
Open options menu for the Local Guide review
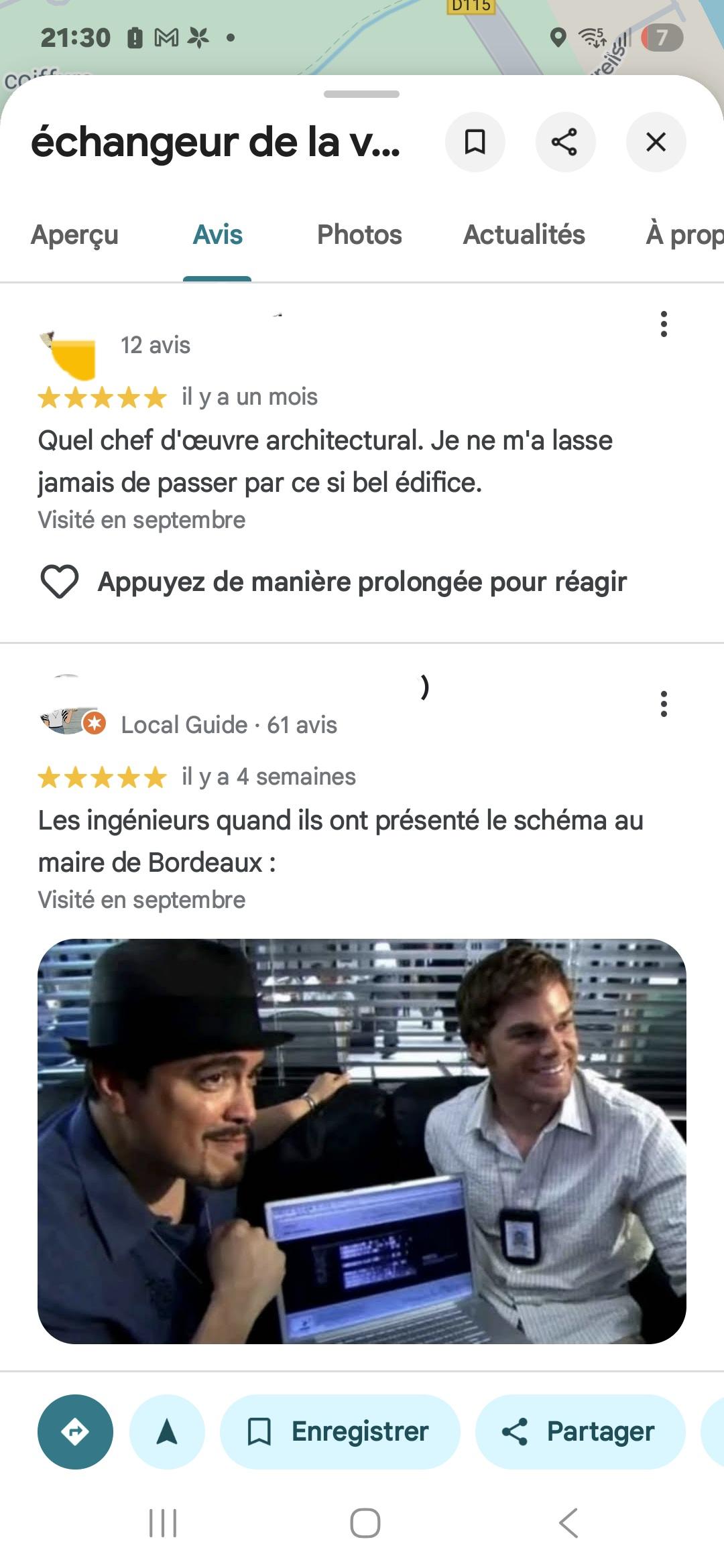click(x=664, y=704)
